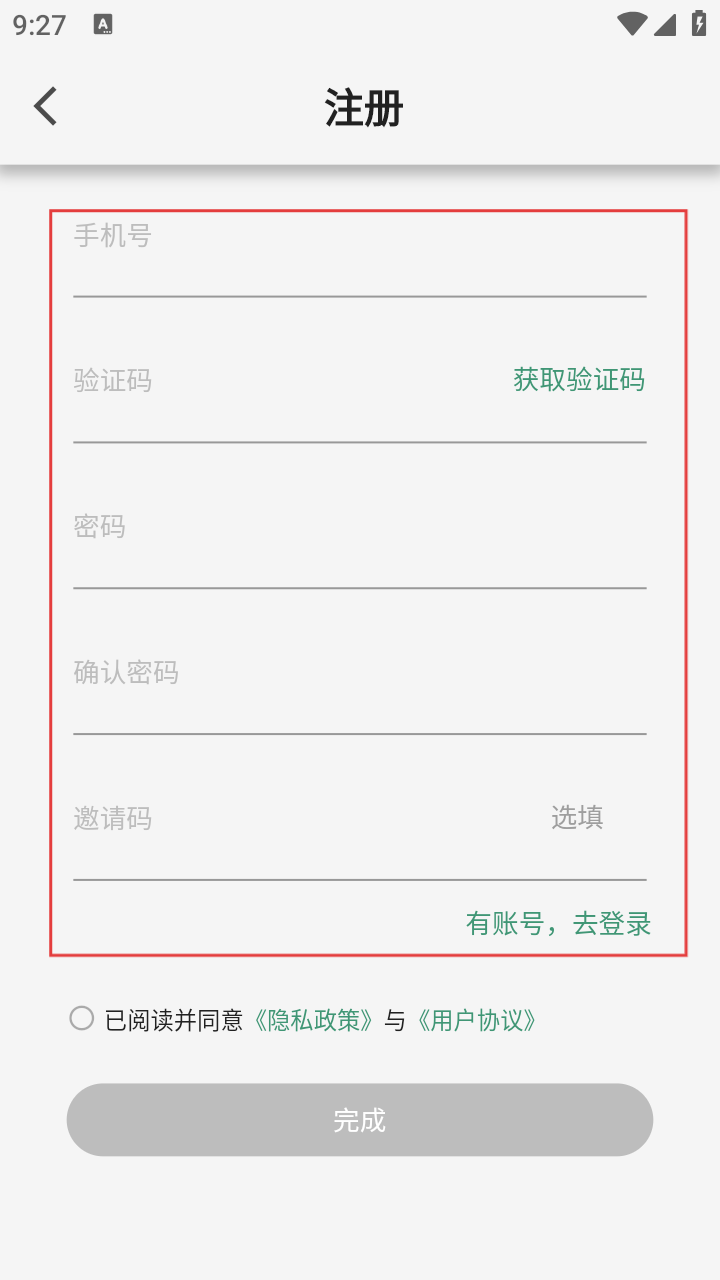Request a code via 获取验证码
Image resolution: width=720 pixels, height=1280 pixels.
pyautogui.click(x=579, y=380)
